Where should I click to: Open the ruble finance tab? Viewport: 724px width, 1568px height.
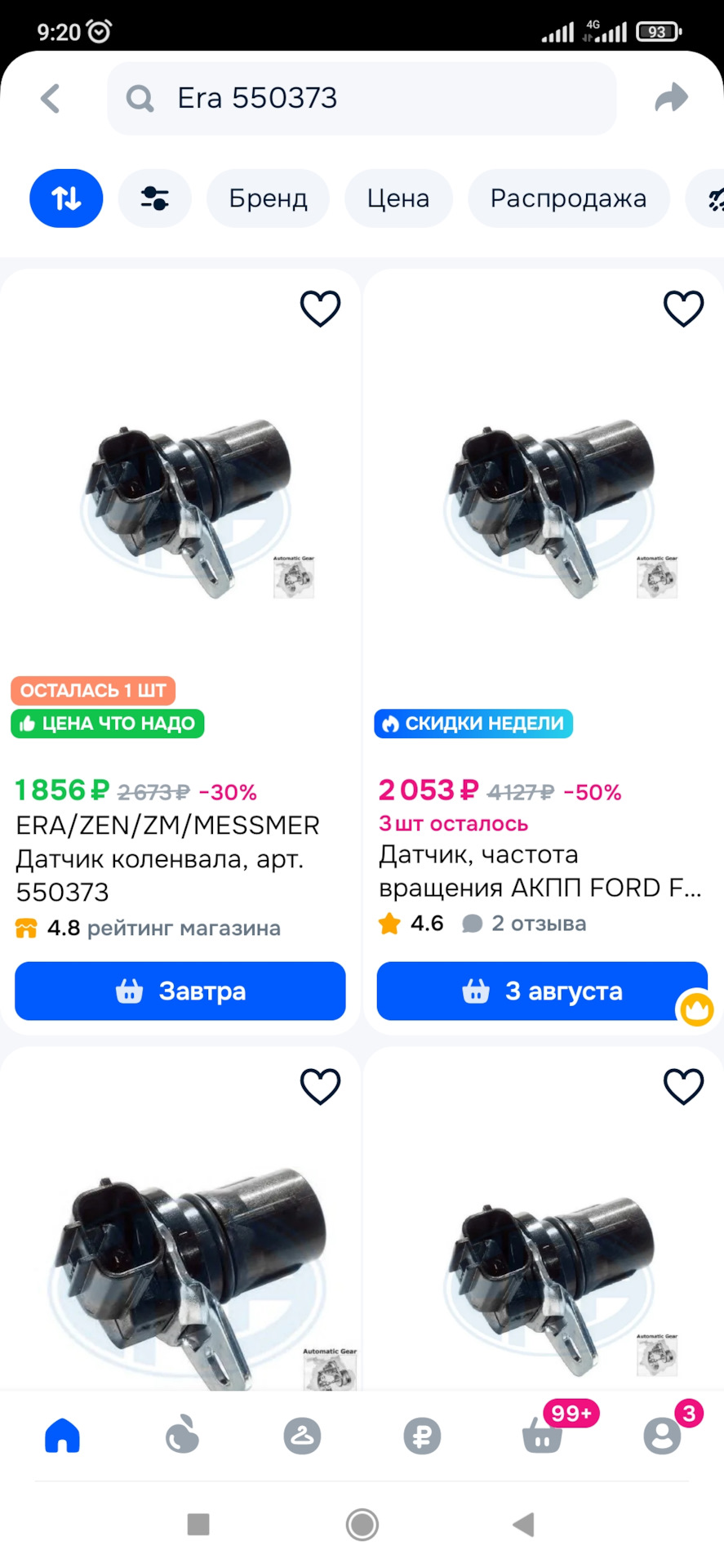pyautogui.click(x=422, y=1436)
